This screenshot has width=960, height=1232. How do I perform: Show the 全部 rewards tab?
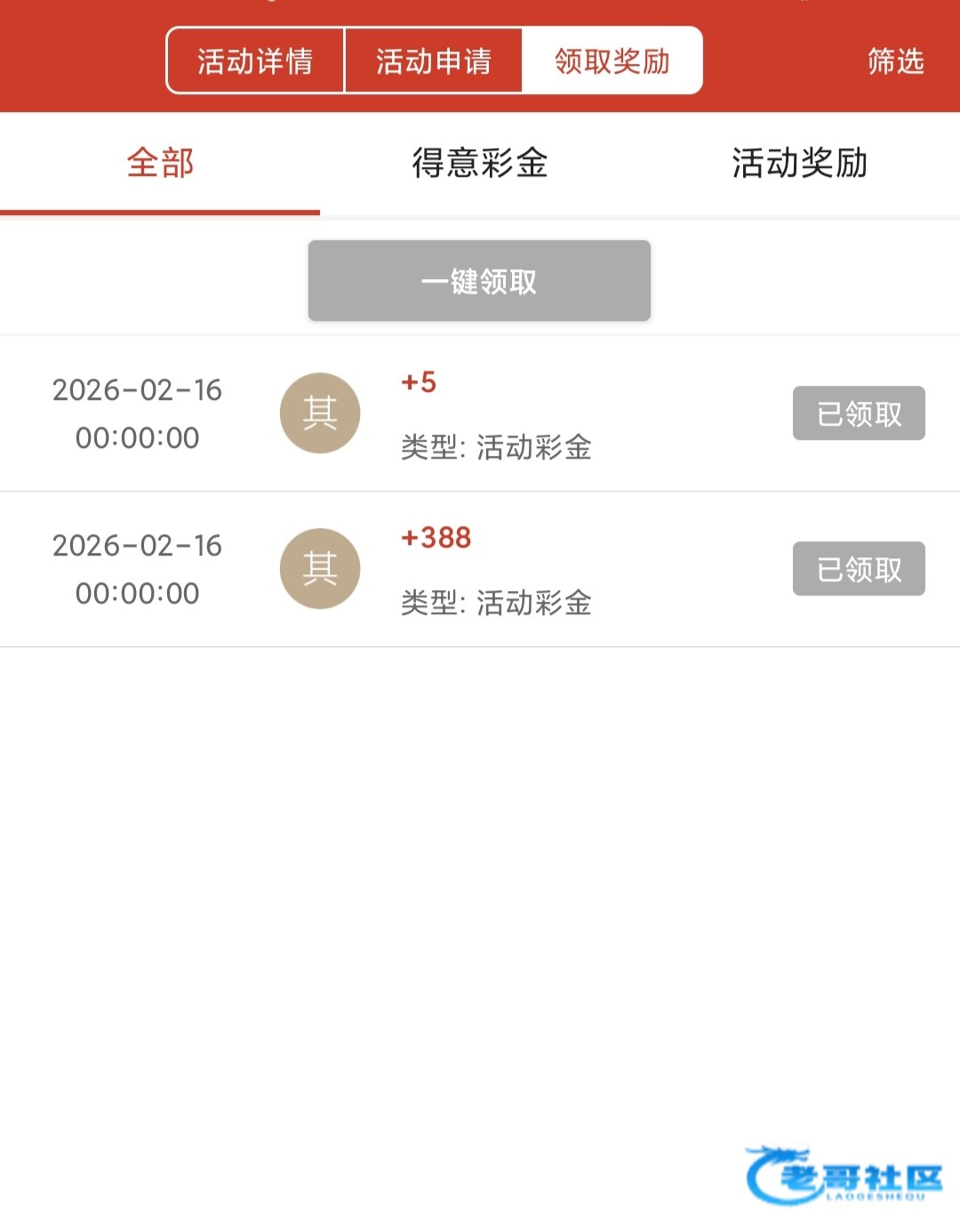(160, 164)
